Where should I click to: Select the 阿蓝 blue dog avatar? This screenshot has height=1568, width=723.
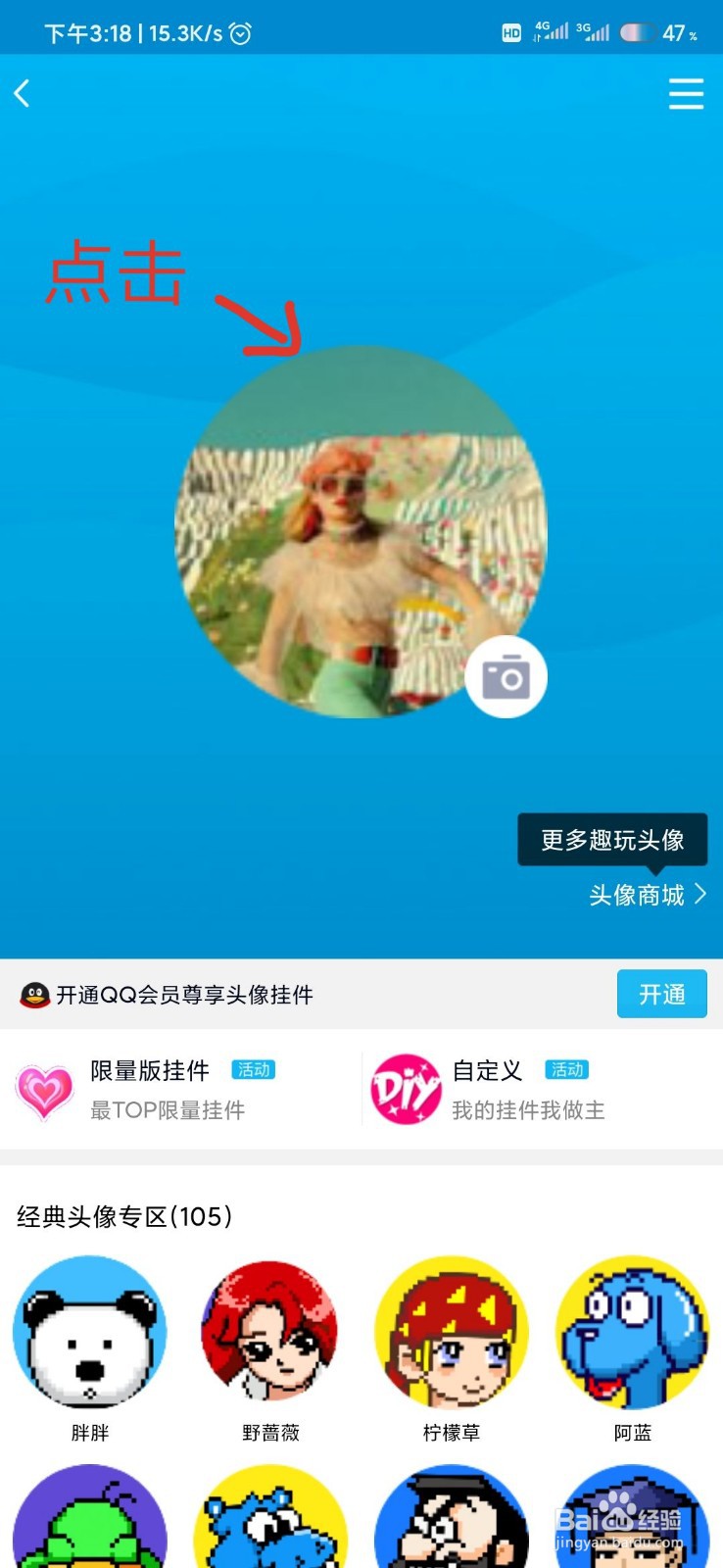click(x=633, y=1333)
